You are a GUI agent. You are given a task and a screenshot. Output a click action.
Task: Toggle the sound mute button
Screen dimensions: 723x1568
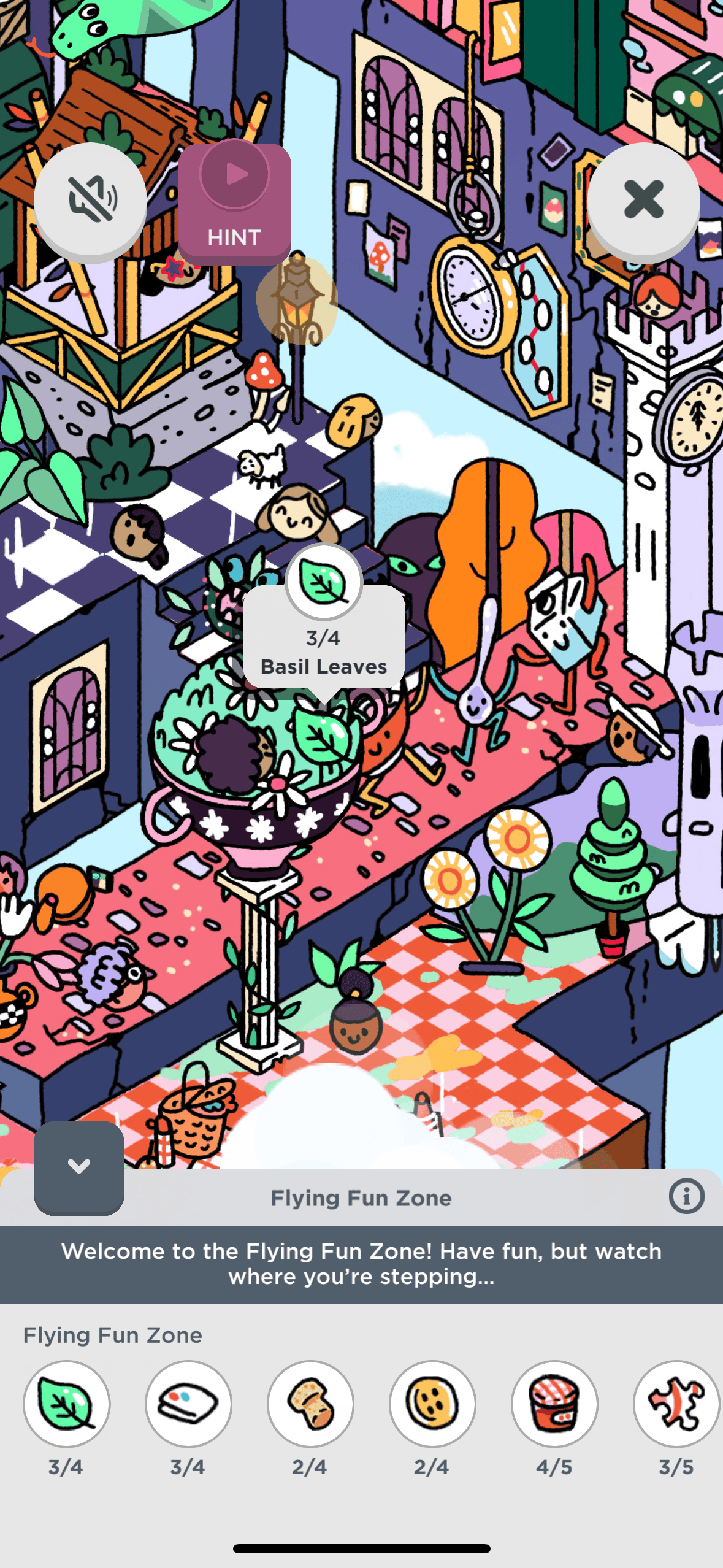pyautogui.click(x=91, y=199)
